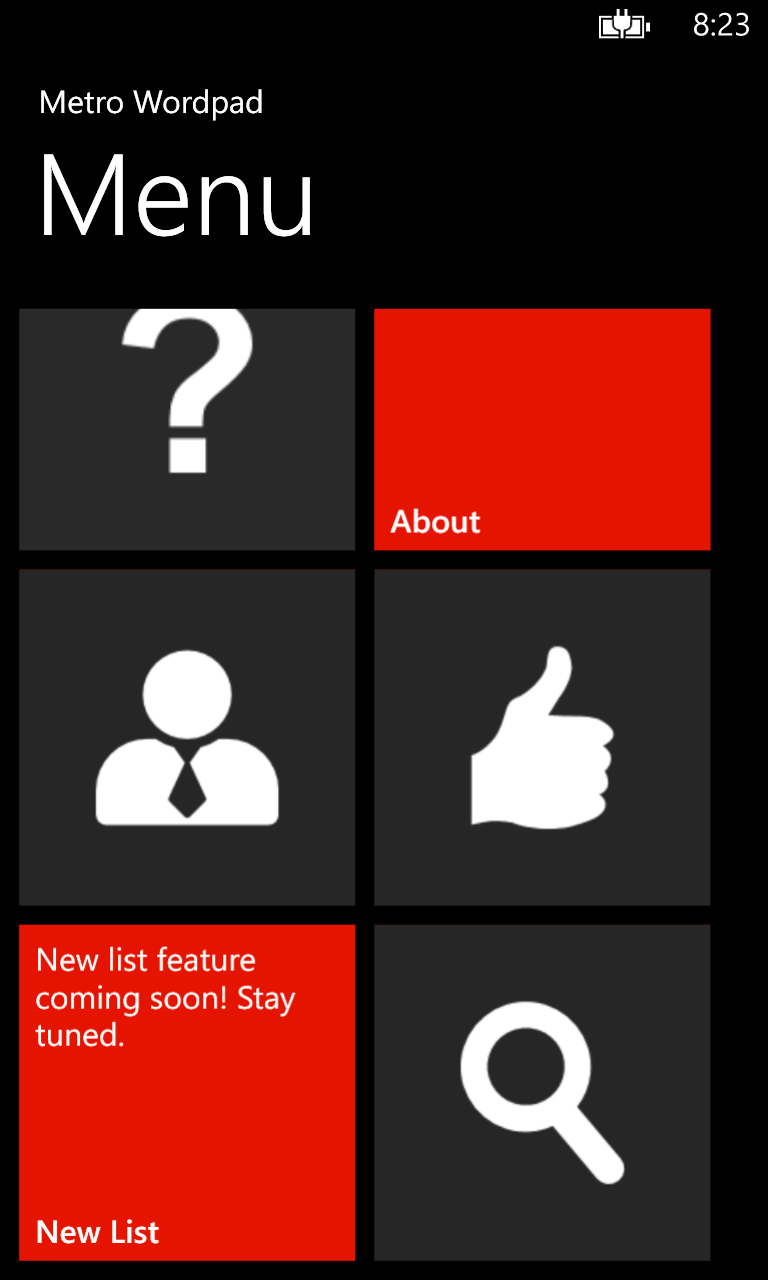Open the magnifying glass search tile
Image resolution: width=768 pixels, height=1280 pixels.
542,1092
